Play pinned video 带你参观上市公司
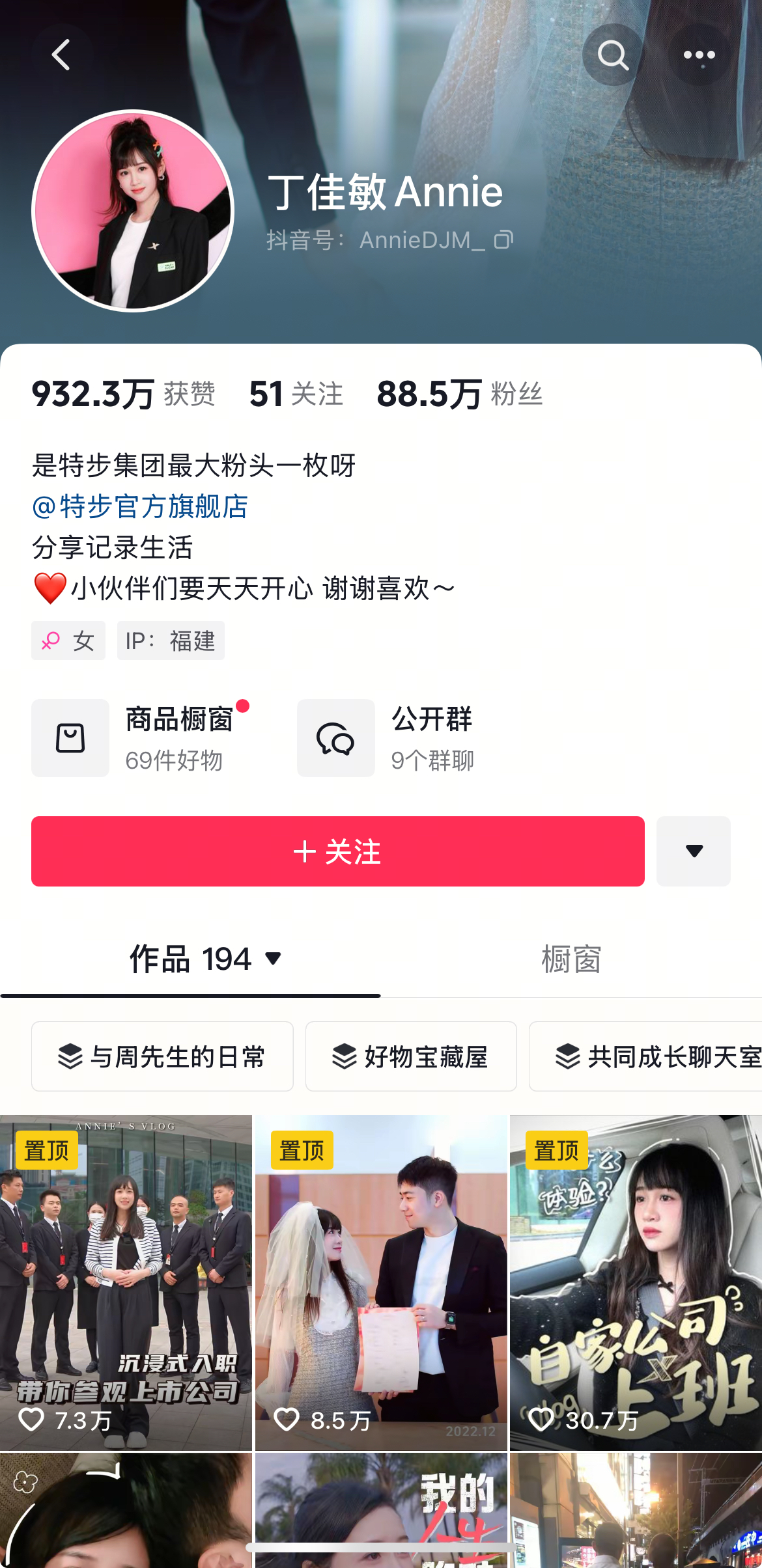The height and width of the screenshot is (1568, 762). [x=126, y=1282]
